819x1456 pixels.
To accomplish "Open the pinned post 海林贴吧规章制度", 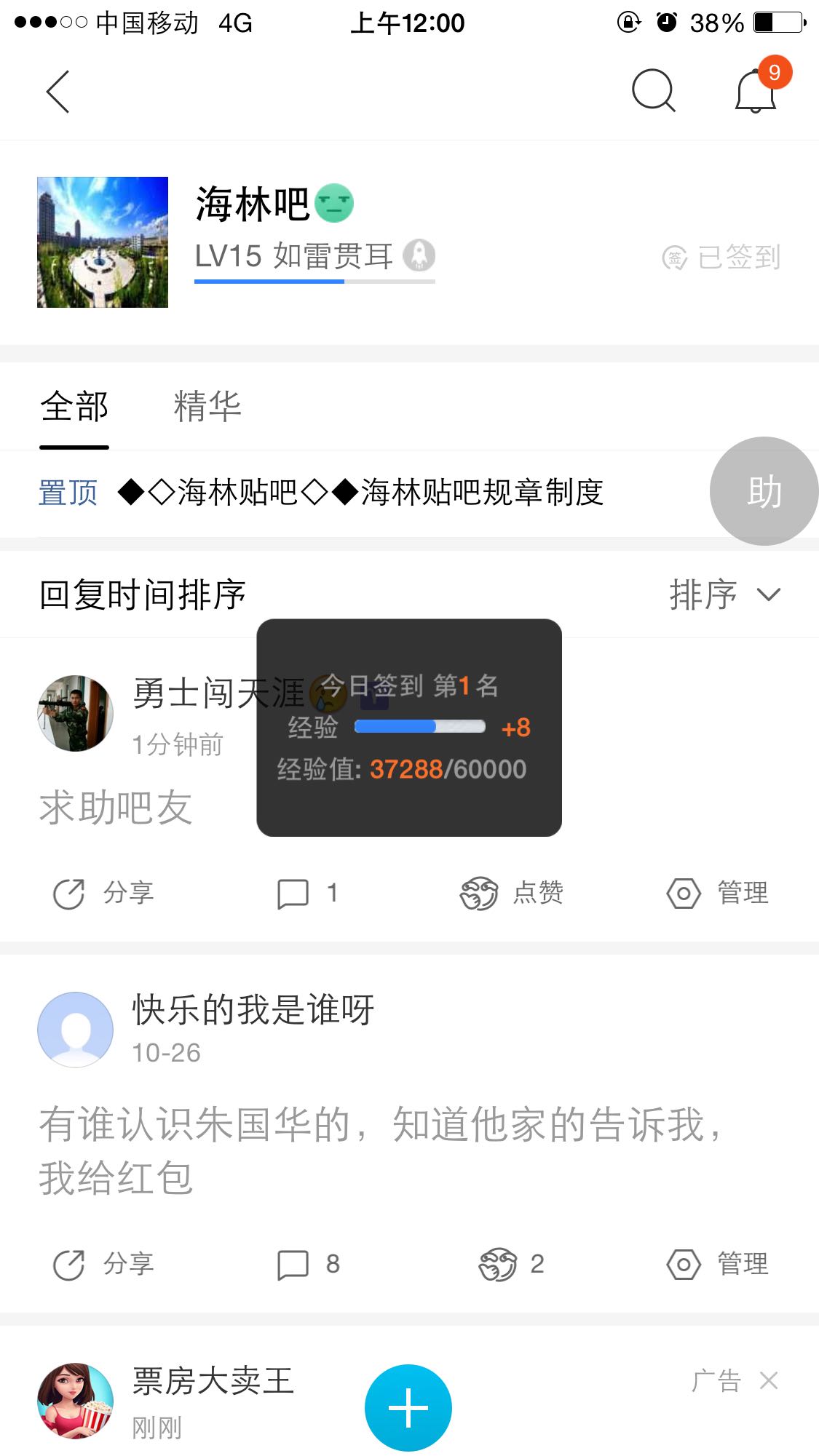I will coord(360,493).
